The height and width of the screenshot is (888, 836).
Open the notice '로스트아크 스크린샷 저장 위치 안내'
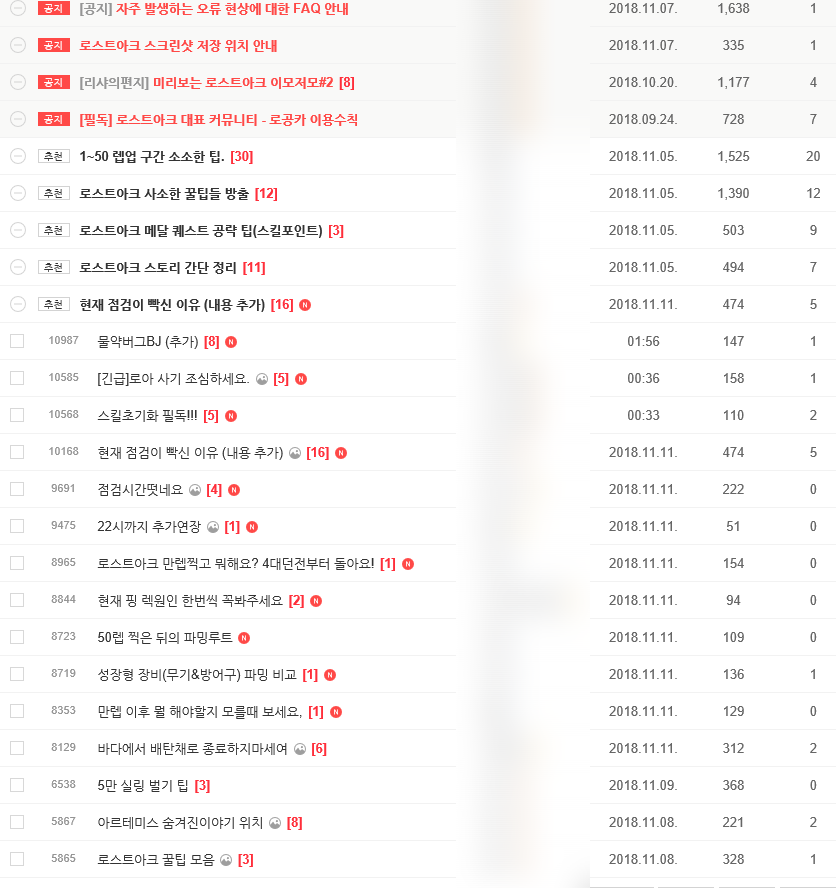coord(178,46)
